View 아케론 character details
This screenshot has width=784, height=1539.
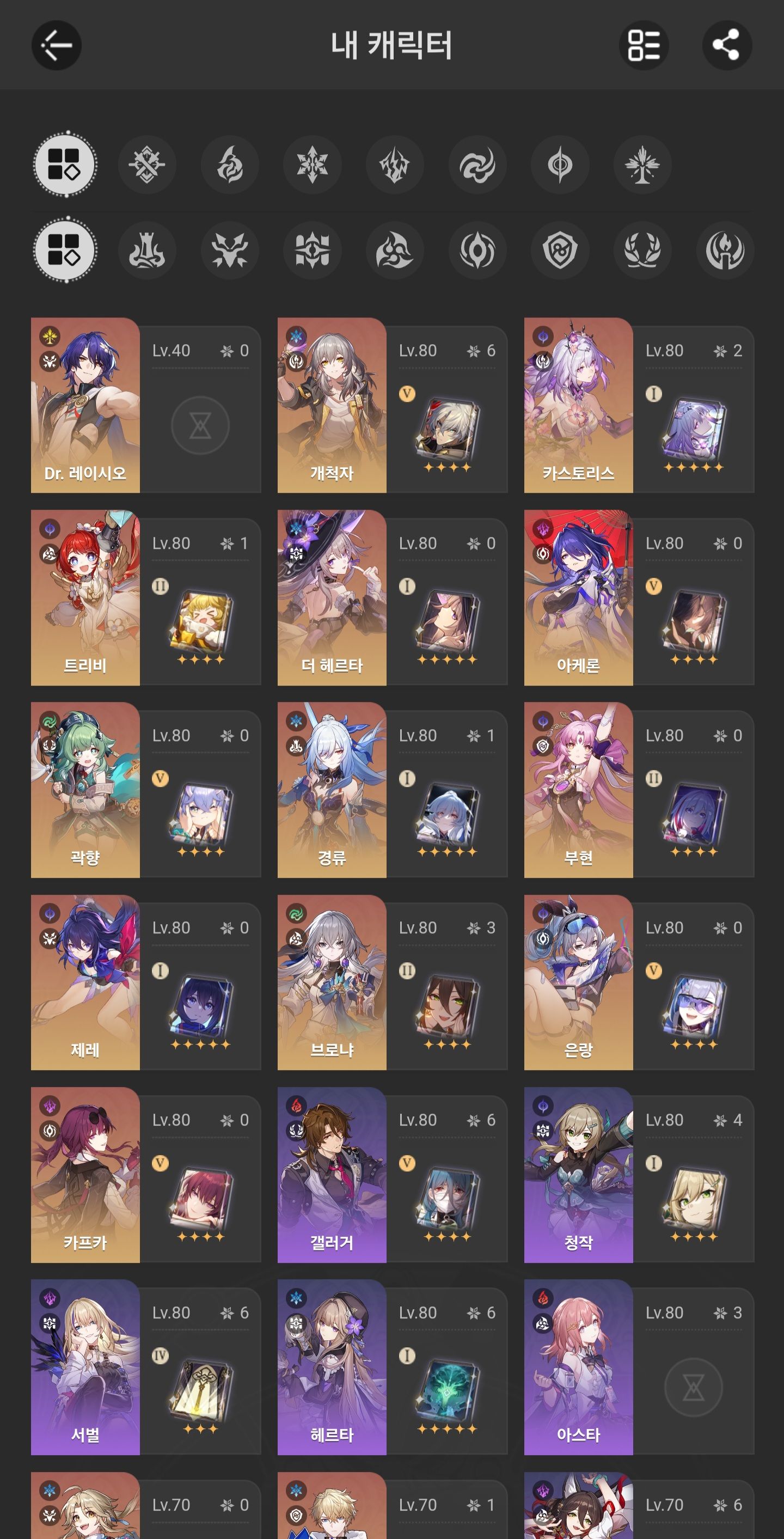click(x=579, y=597)
